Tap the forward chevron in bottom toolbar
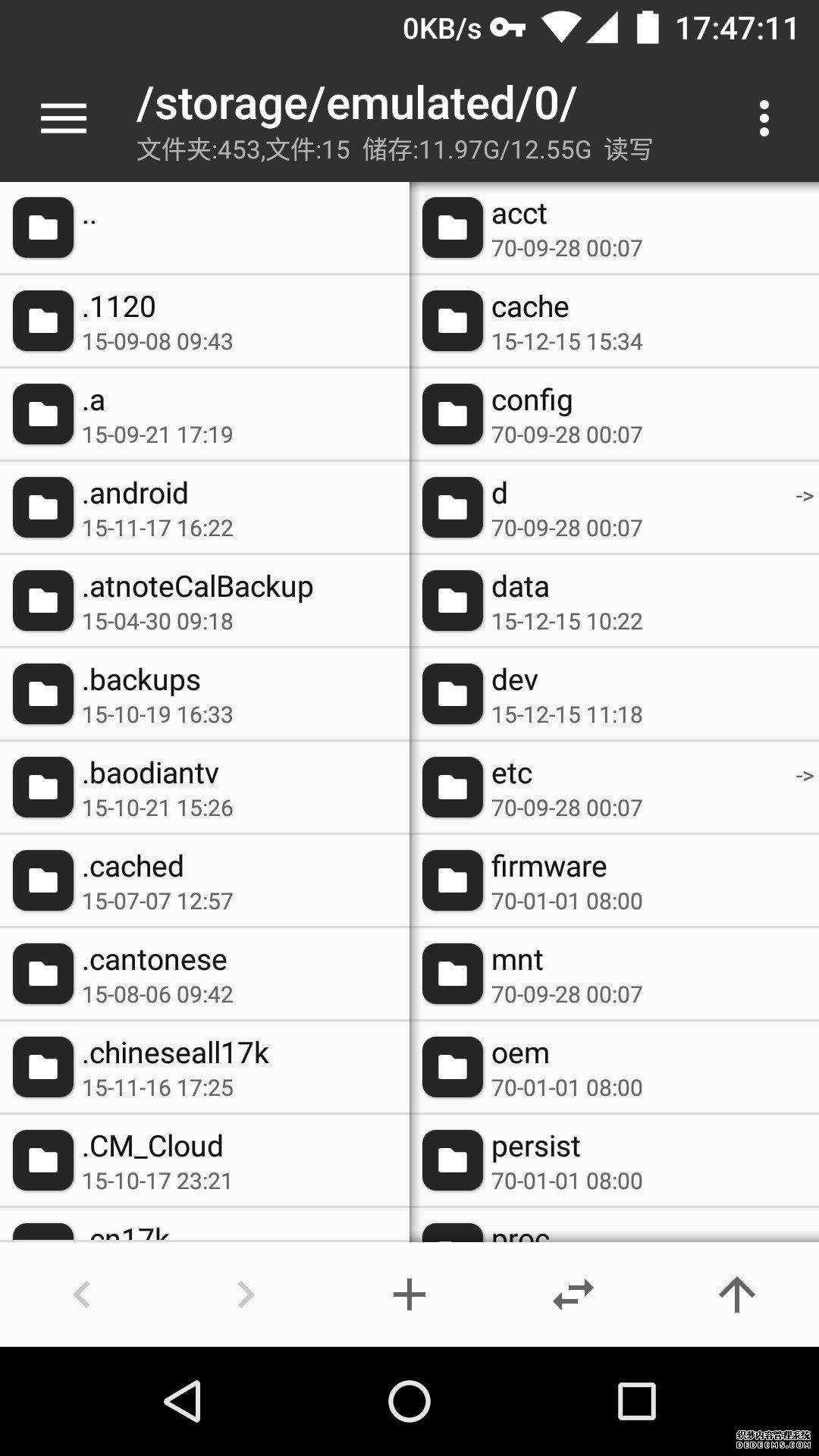Image resolution: width=819 pixels, height=1456 pixels. point(245,1294)
